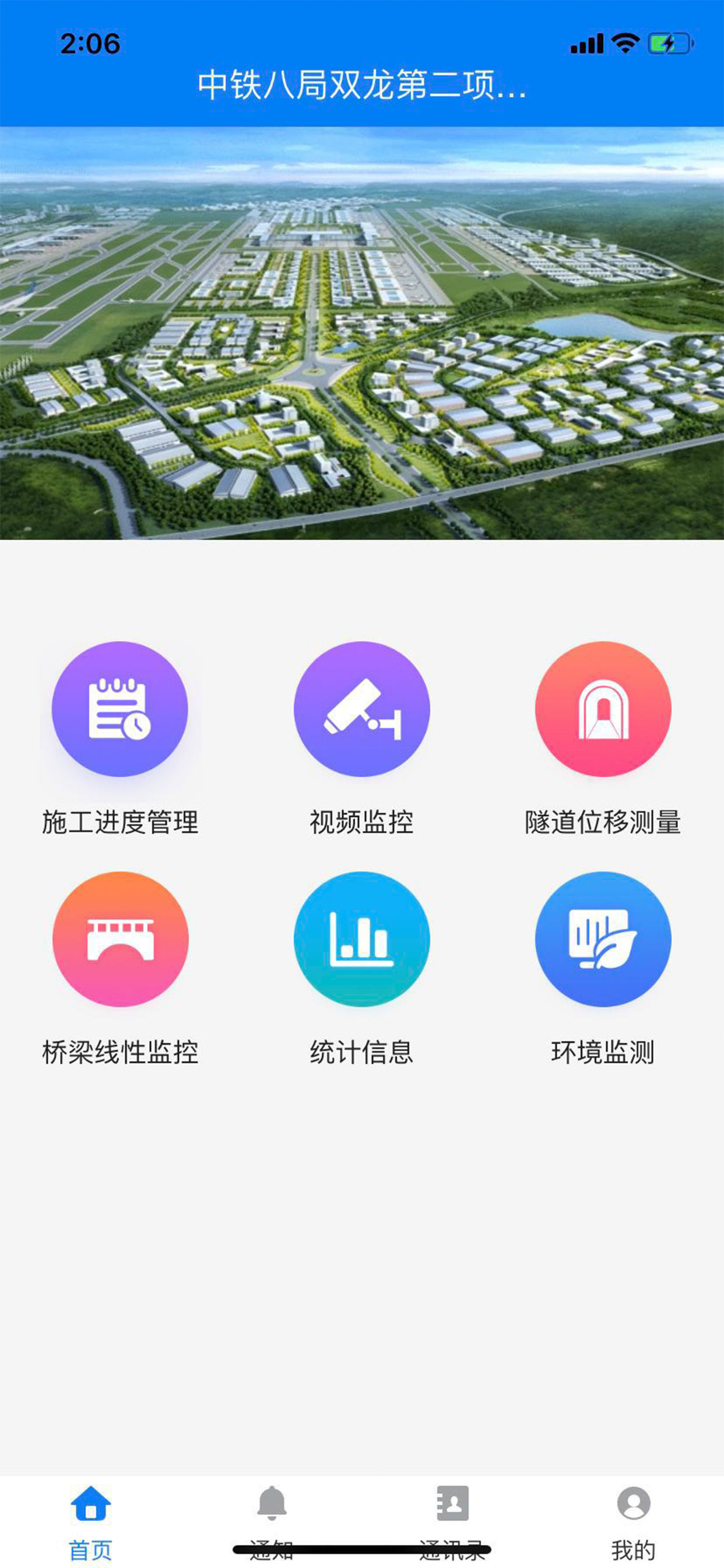724x1568 pixels.
Task: Switch to the 首页 home tab
Action: [91, 1517]
